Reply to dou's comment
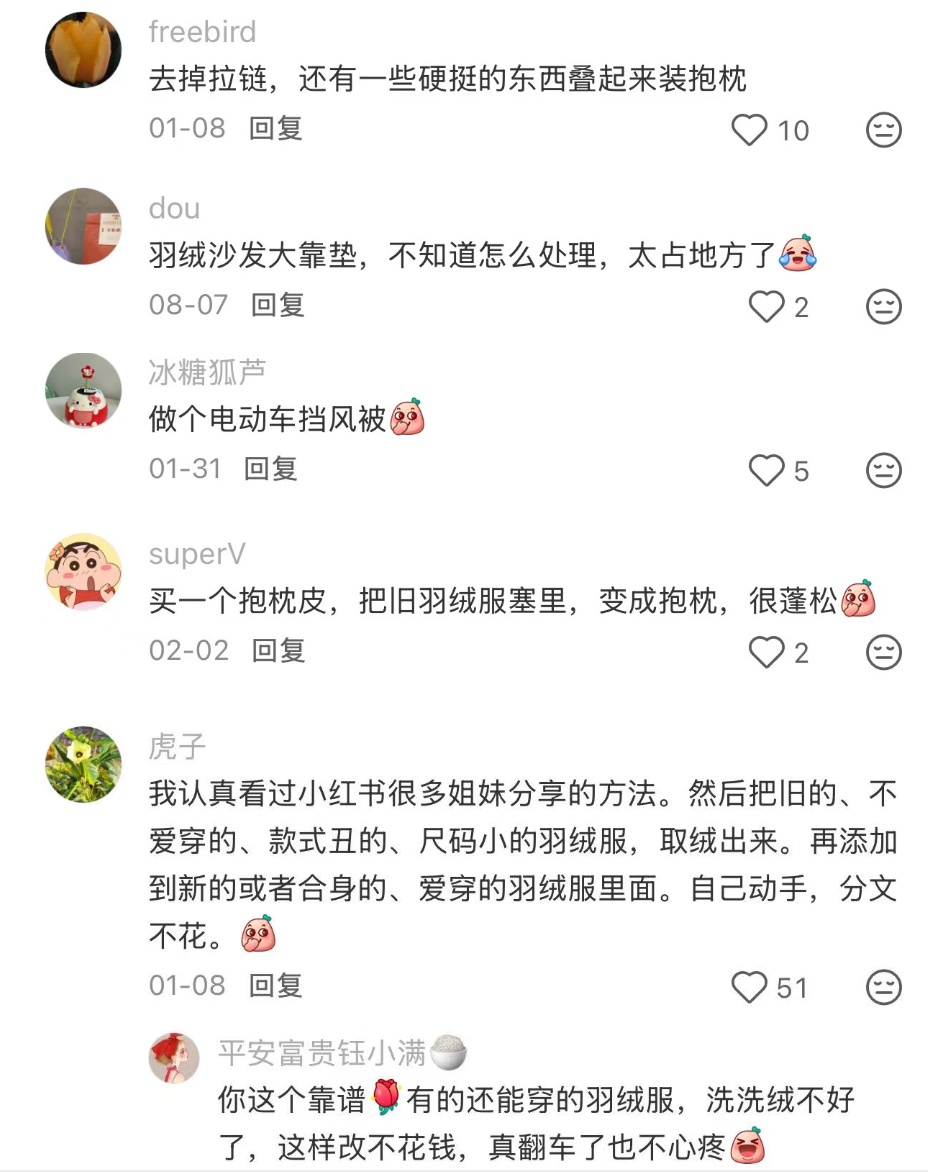This screenshot has width=928, height=1172. coord(277,304)
